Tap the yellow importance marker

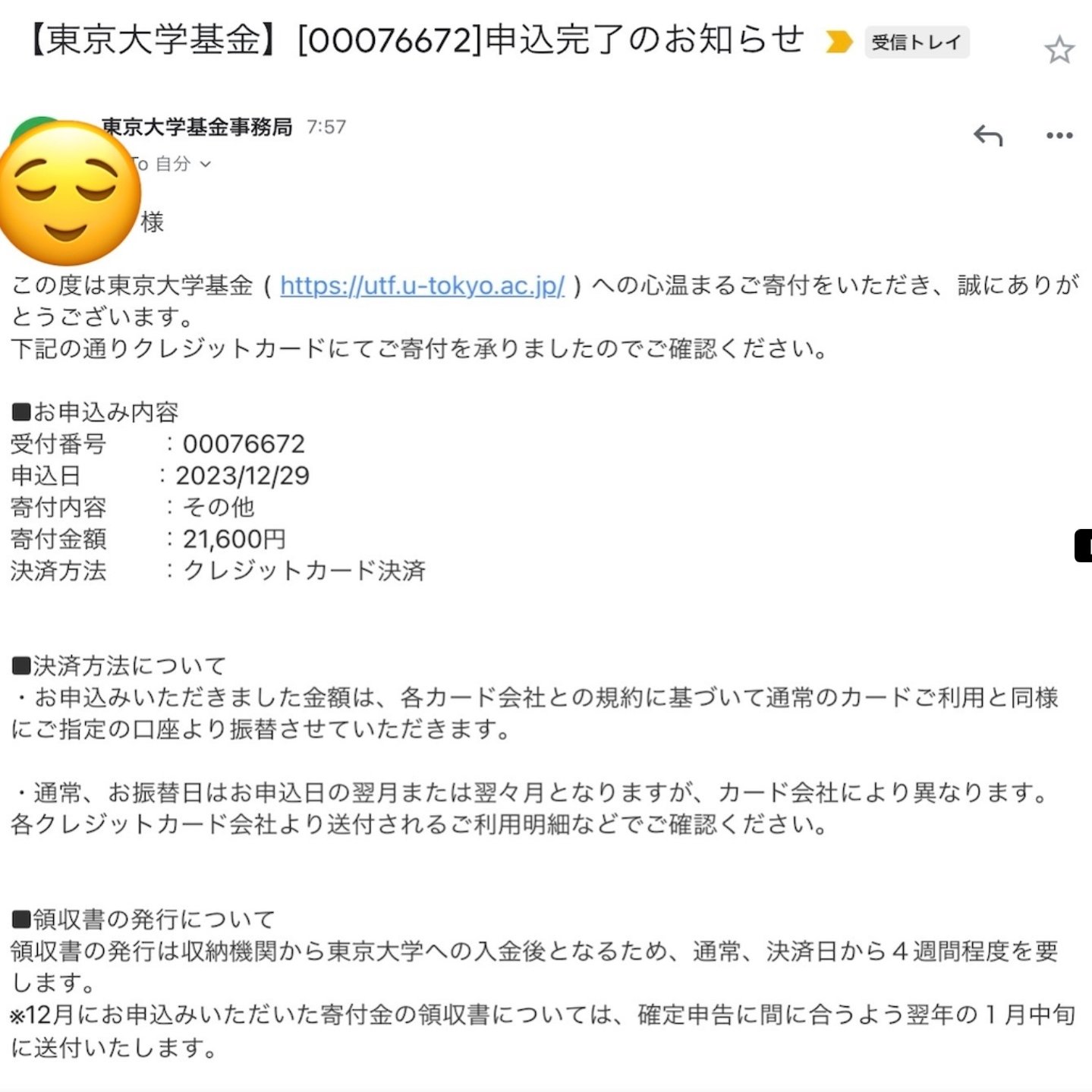pyautogui.click(x=839, y=42)
